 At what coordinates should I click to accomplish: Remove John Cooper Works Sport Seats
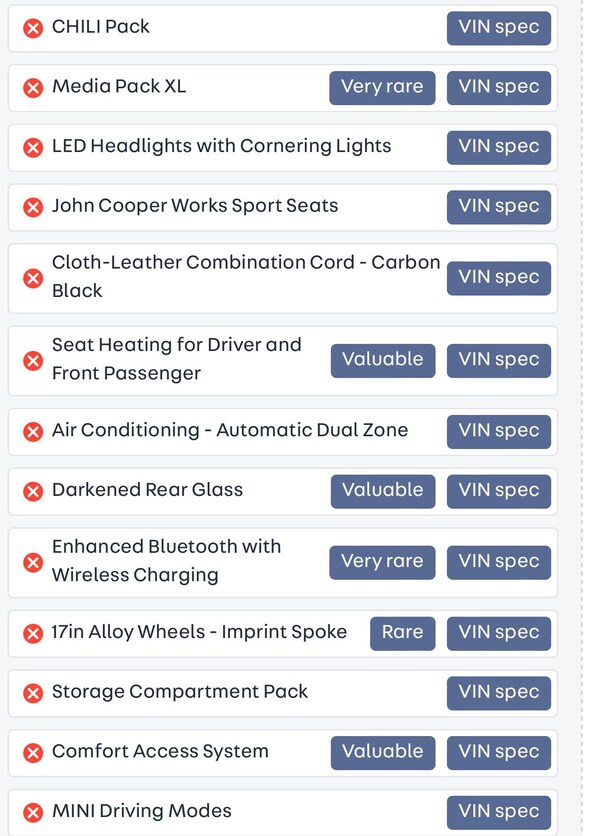[x=33, y=207]
